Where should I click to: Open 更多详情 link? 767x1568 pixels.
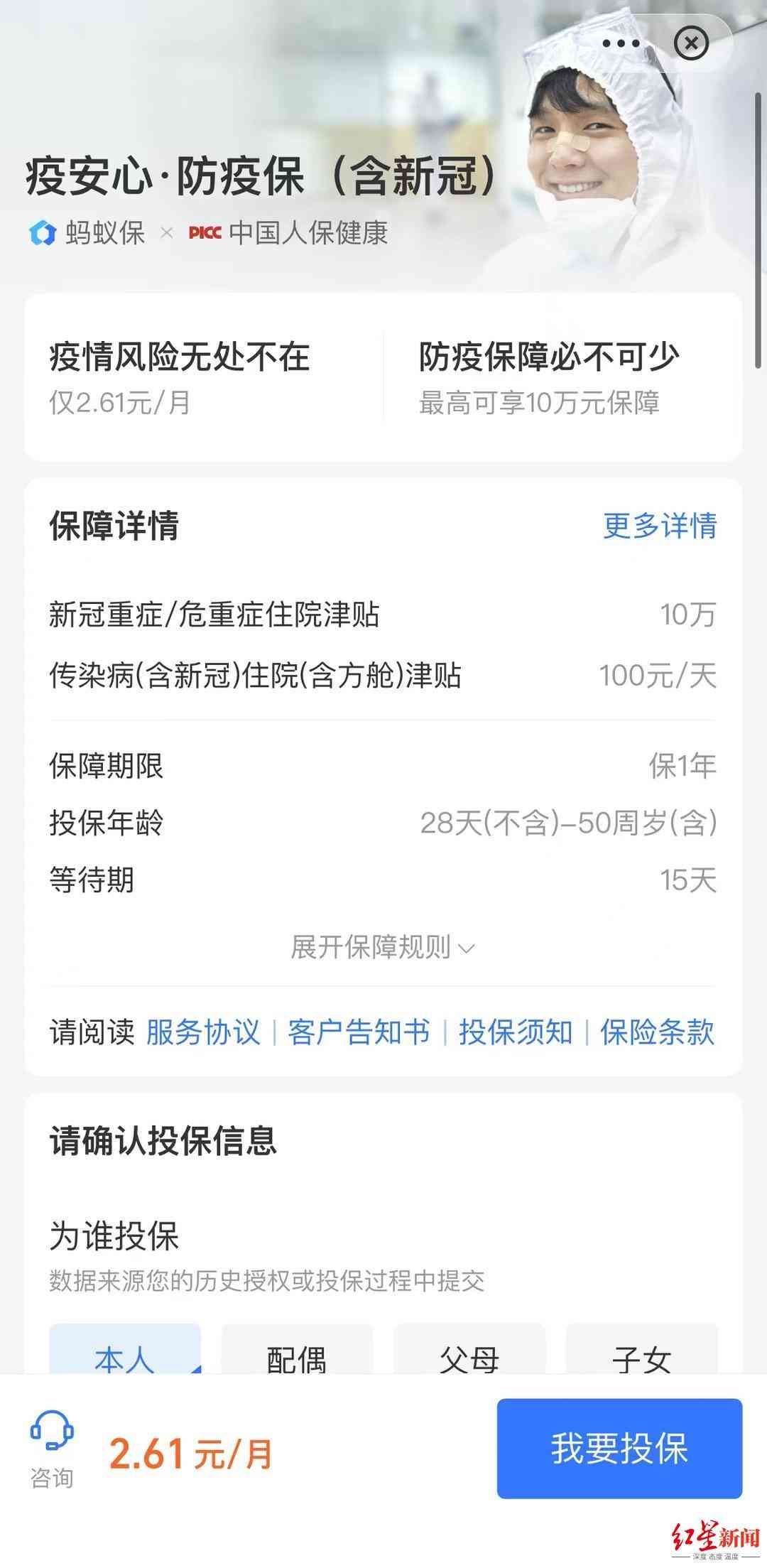660,526
